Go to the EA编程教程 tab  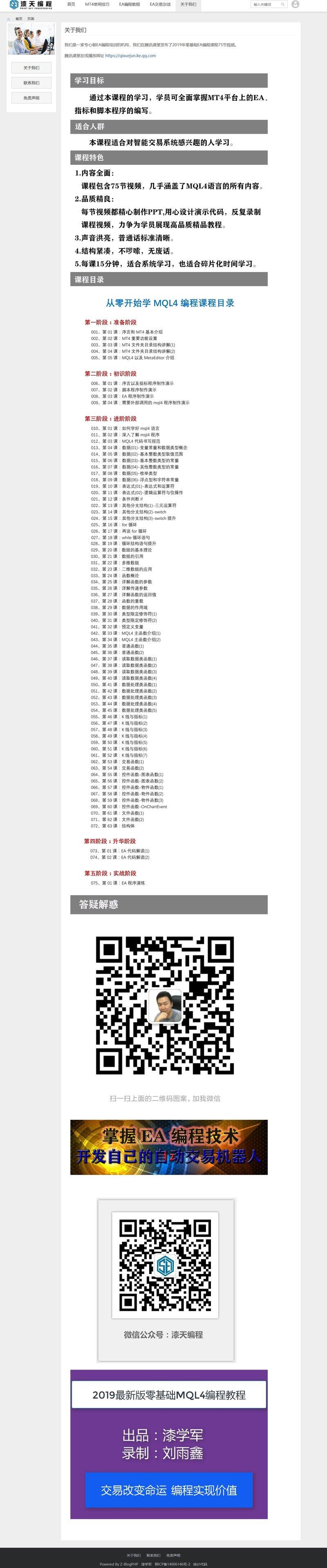(x=130, y=4)
